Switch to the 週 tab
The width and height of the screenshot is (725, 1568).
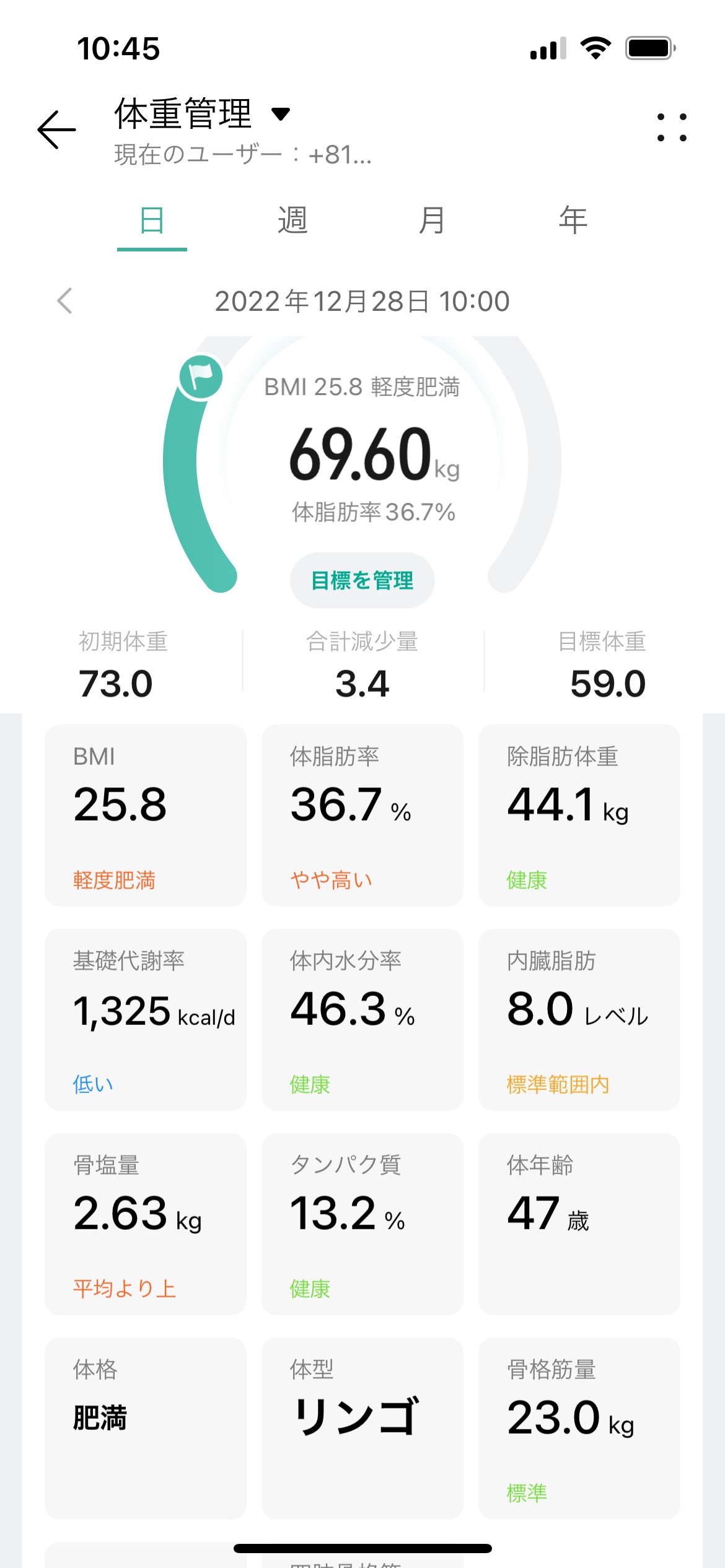click(292, 220)
